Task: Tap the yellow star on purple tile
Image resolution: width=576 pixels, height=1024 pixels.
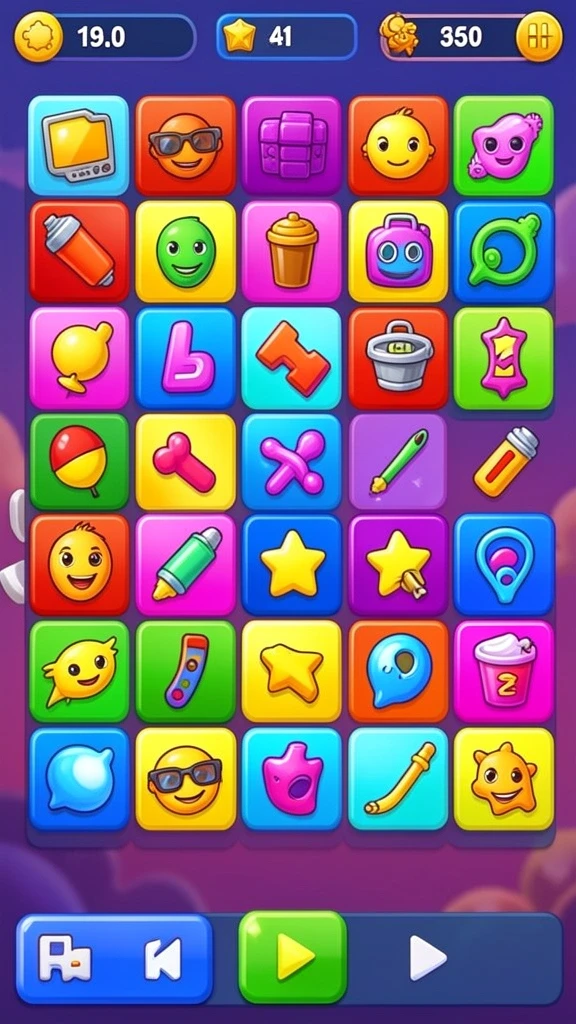Action: point(398,565)
